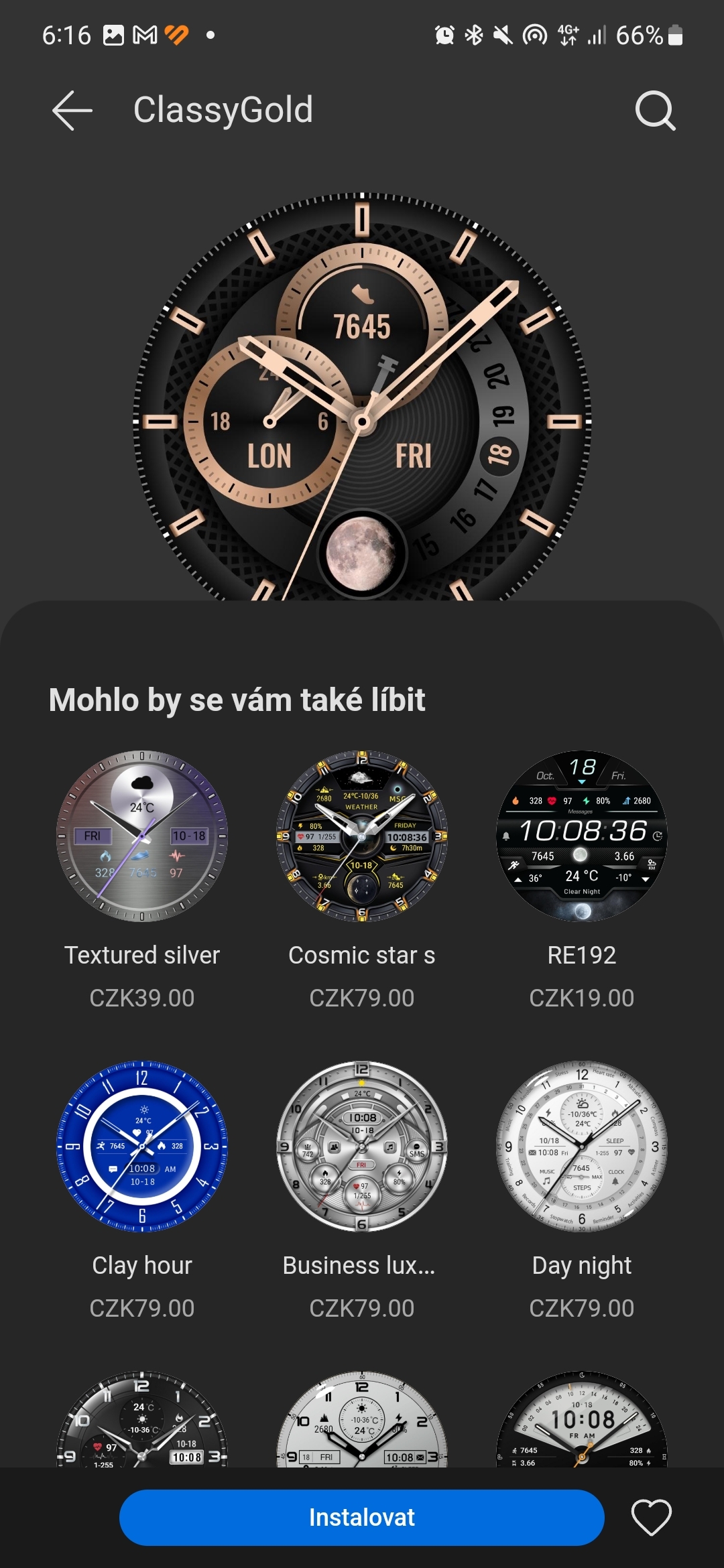Tap the ClassyGold title text
Screen dimensions: 724x1568
click(223, 109)
